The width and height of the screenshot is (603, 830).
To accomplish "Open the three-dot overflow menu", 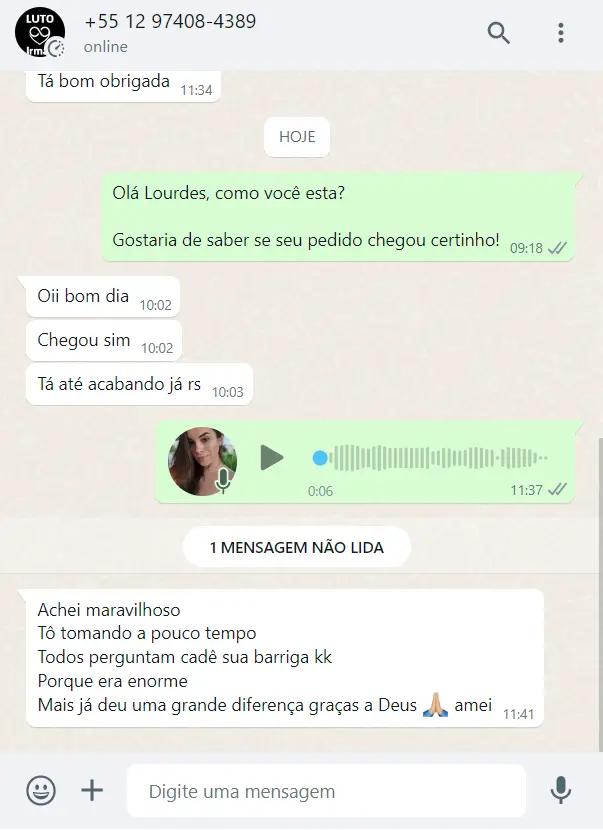I will click(x=561, y=33).
